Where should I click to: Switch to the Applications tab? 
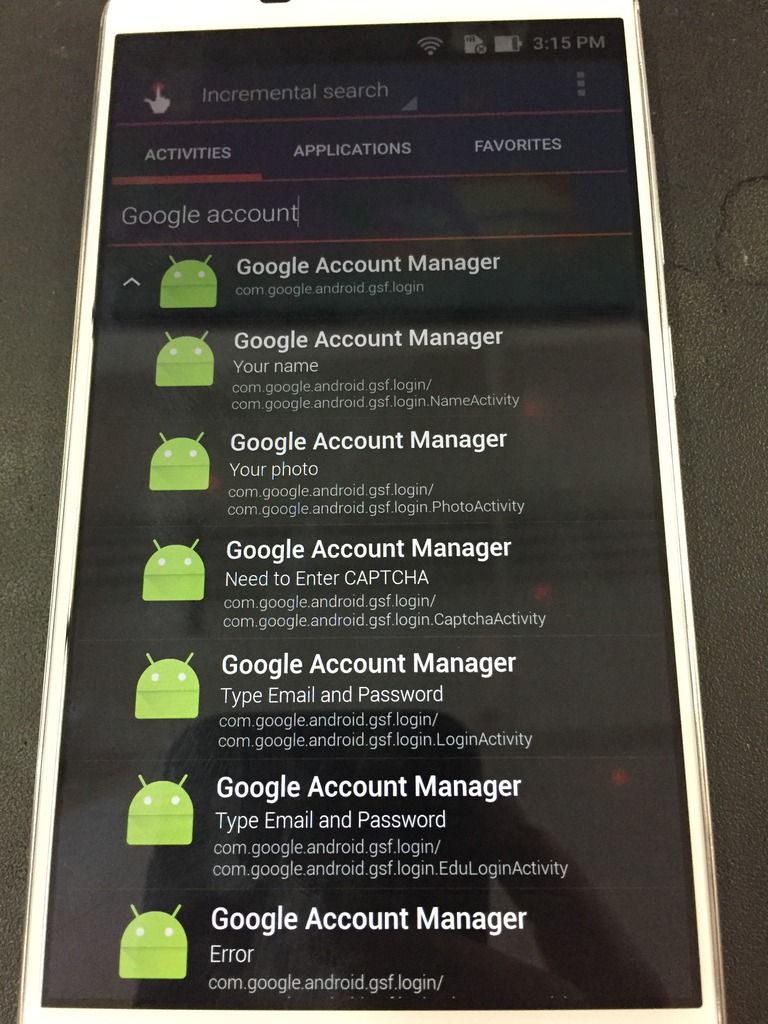(352, 149)
